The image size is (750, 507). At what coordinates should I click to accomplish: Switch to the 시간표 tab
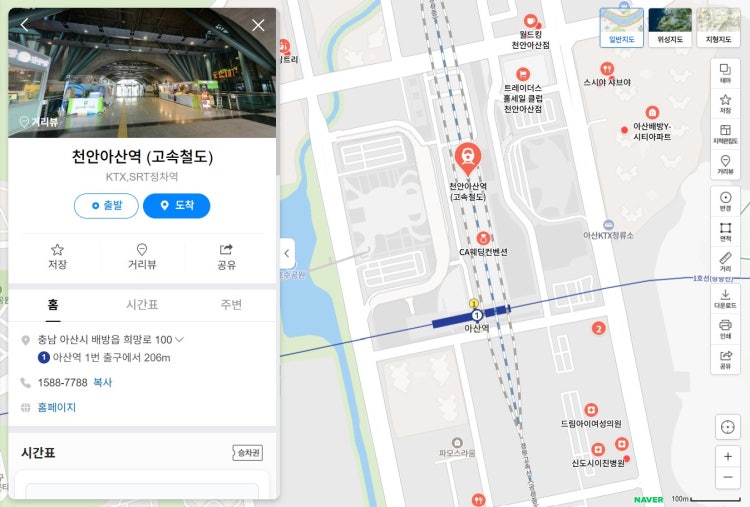point(142,305)
